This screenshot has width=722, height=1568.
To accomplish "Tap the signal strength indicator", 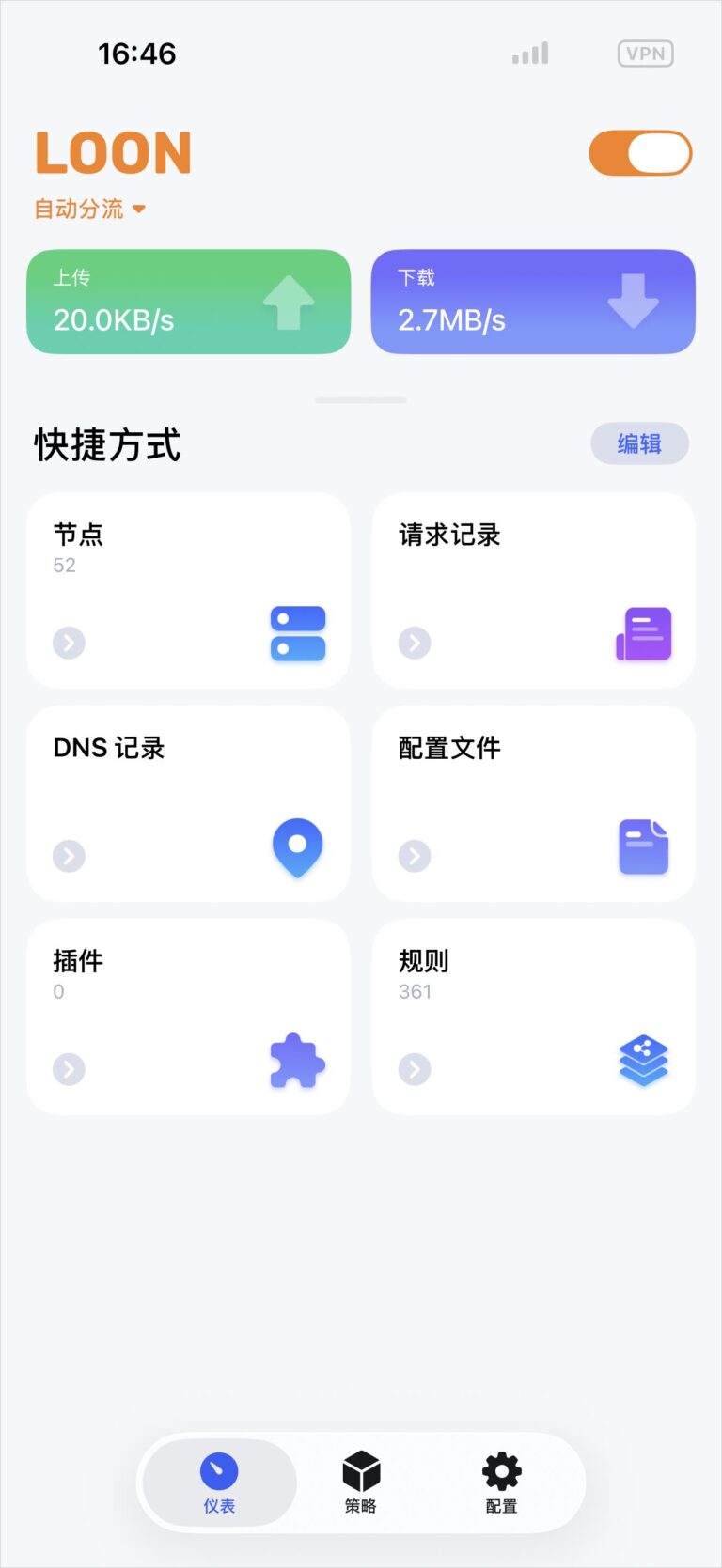I will (529, 54).
